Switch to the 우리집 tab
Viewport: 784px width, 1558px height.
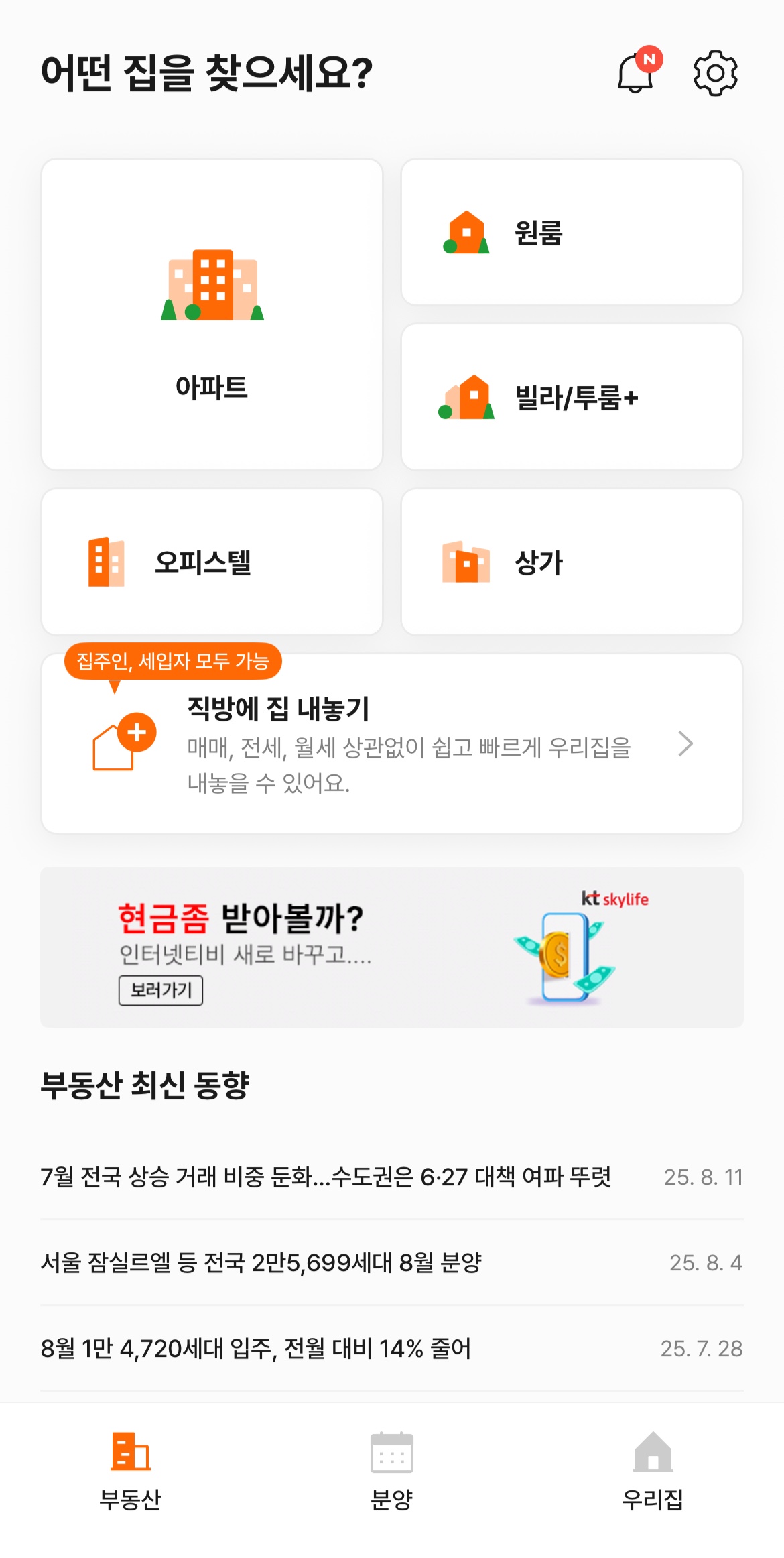pos(653,1471)
